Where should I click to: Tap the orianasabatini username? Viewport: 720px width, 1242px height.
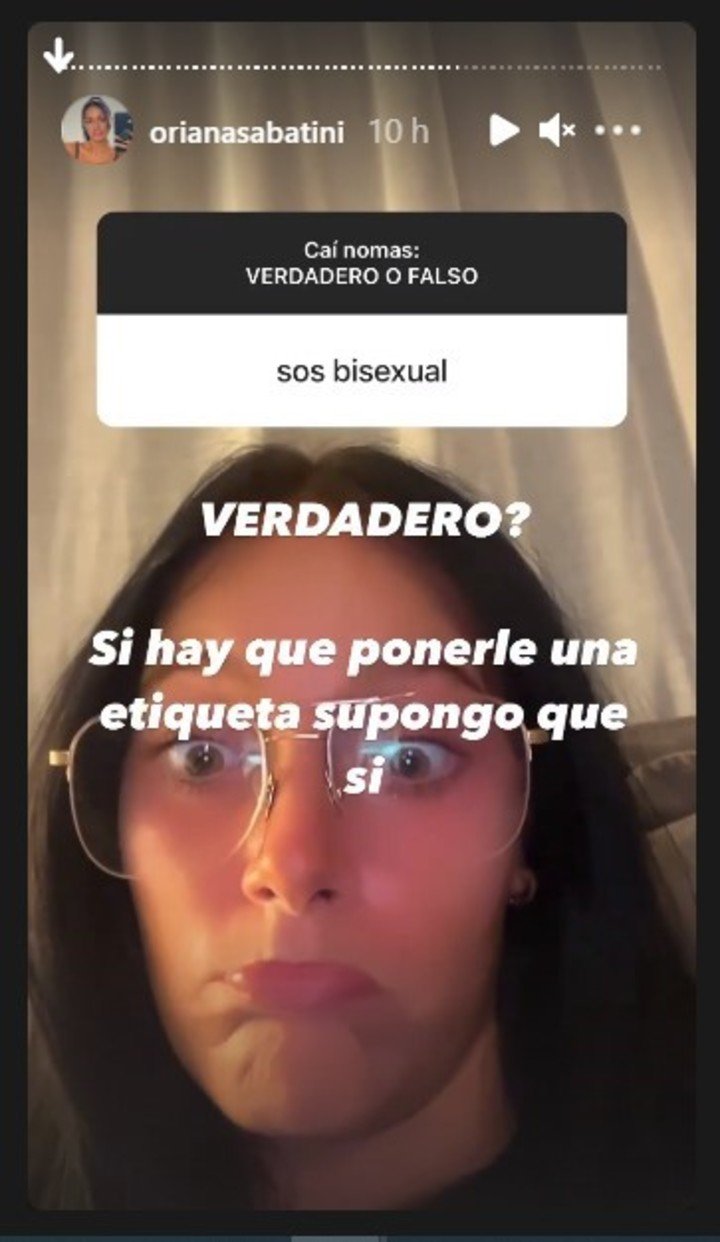pyautogui.click(x=246, y=131)
